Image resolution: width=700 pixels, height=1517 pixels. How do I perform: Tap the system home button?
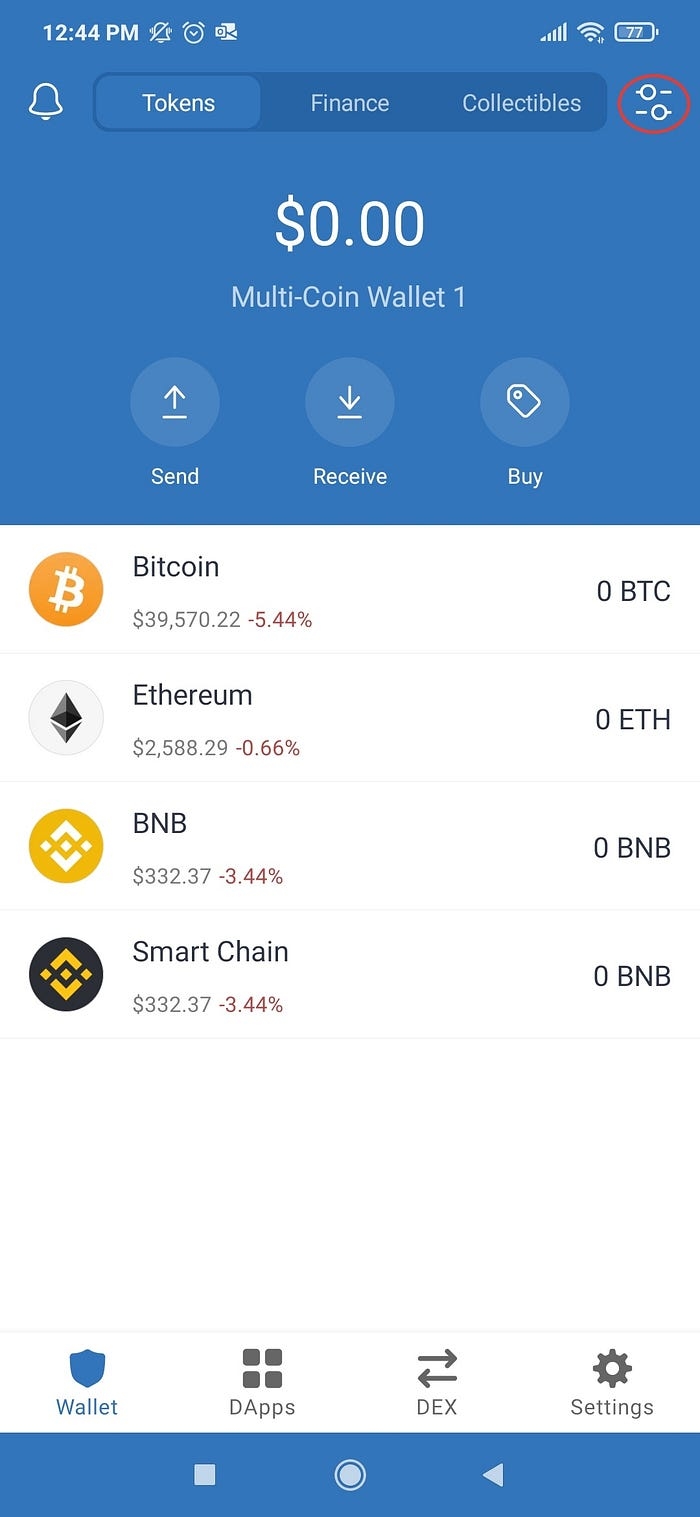tap(350, 1474)
